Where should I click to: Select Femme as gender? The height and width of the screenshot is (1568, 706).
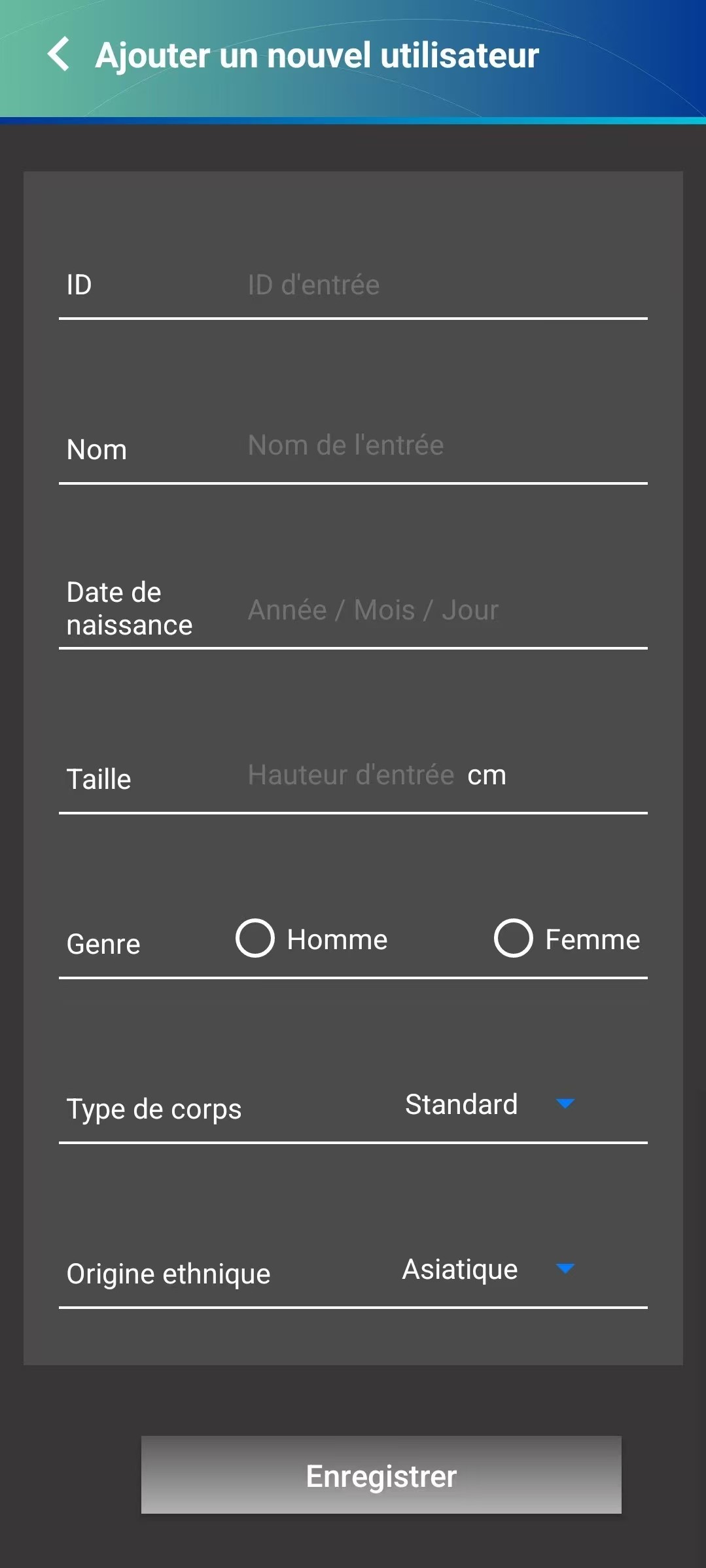pyautogui.click(x=514, y=939)
